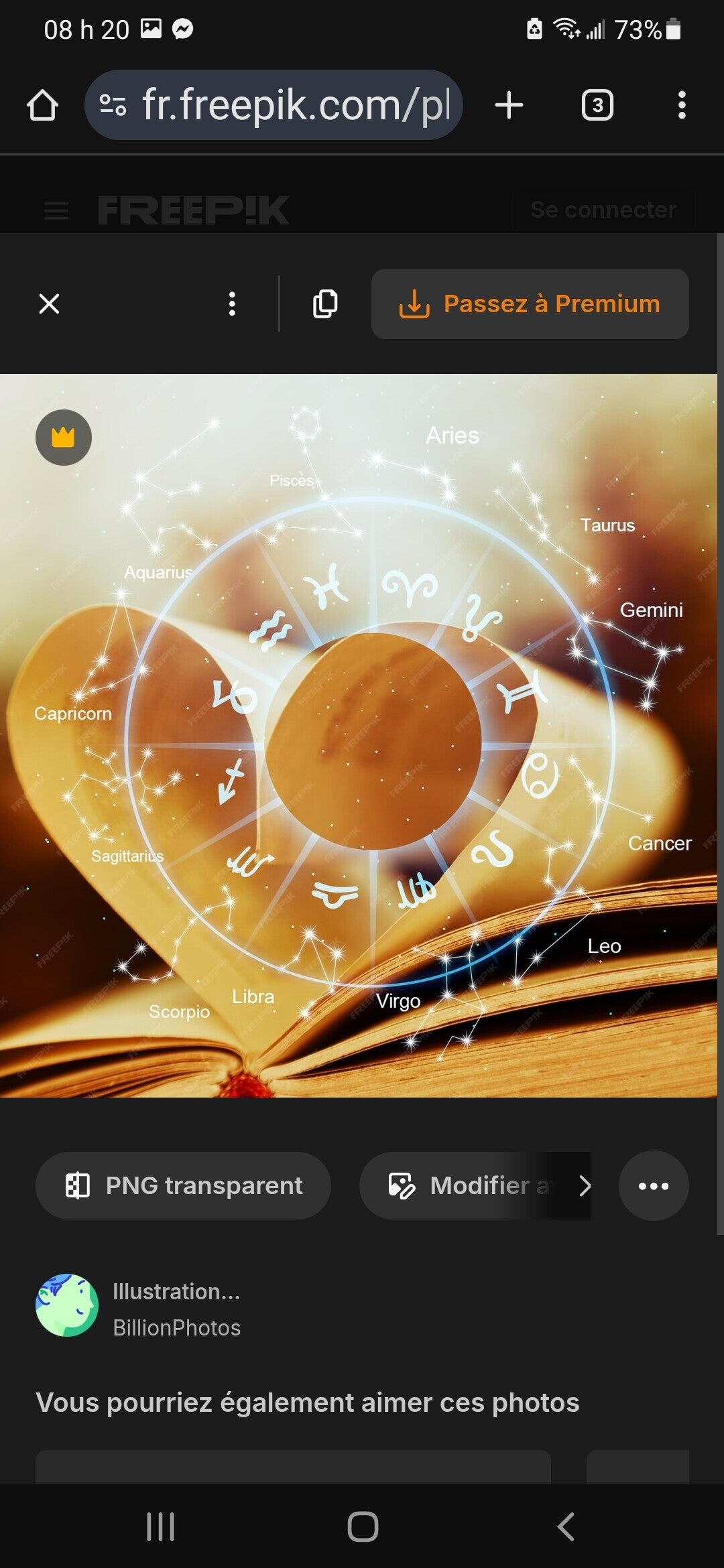Choose the PNG transparent option

point(183,1185)
